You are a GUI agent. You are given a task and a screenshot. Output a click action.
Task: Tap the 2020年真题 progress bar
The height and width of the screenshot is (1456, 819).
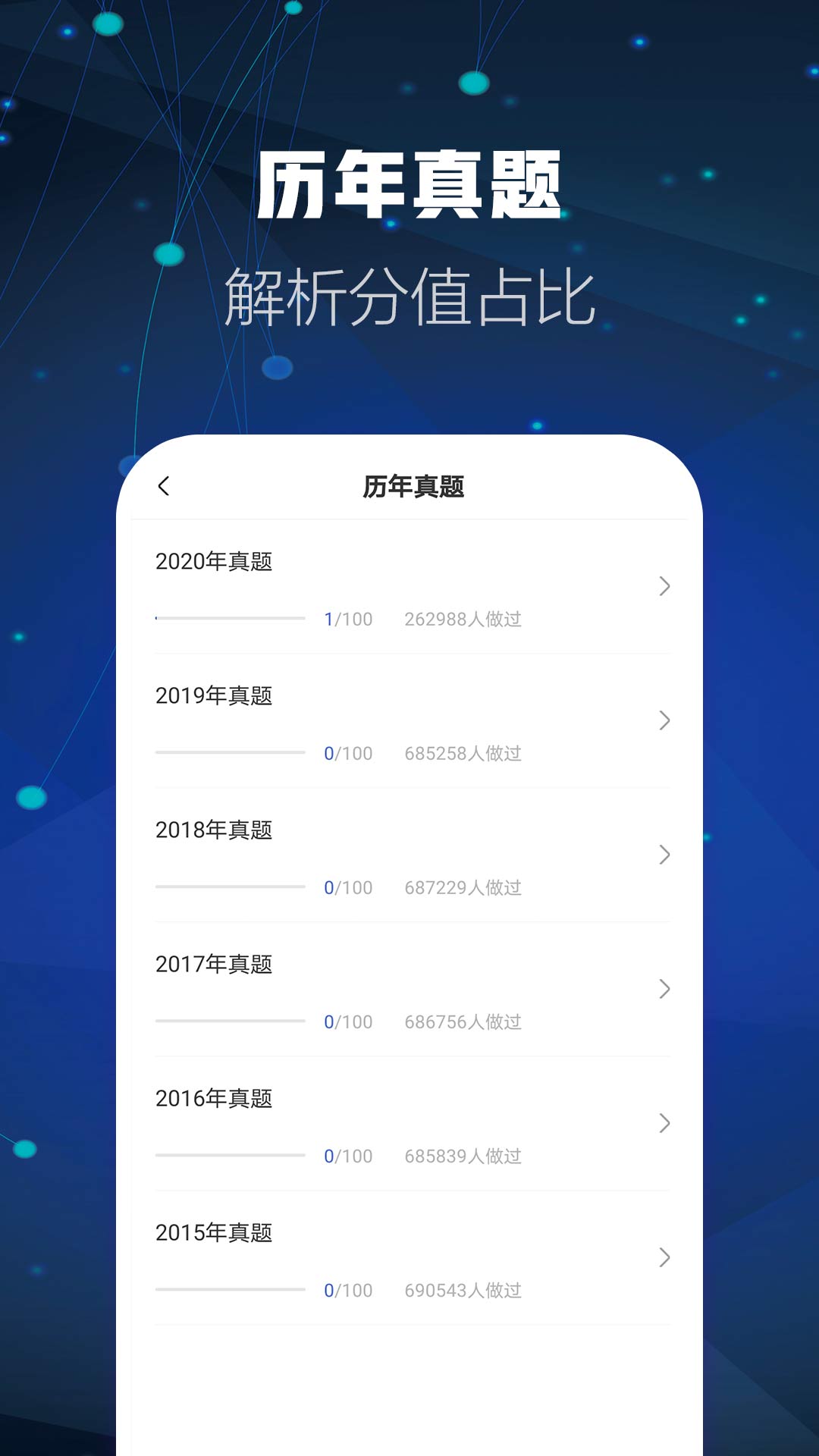click(x=231, y=619)
